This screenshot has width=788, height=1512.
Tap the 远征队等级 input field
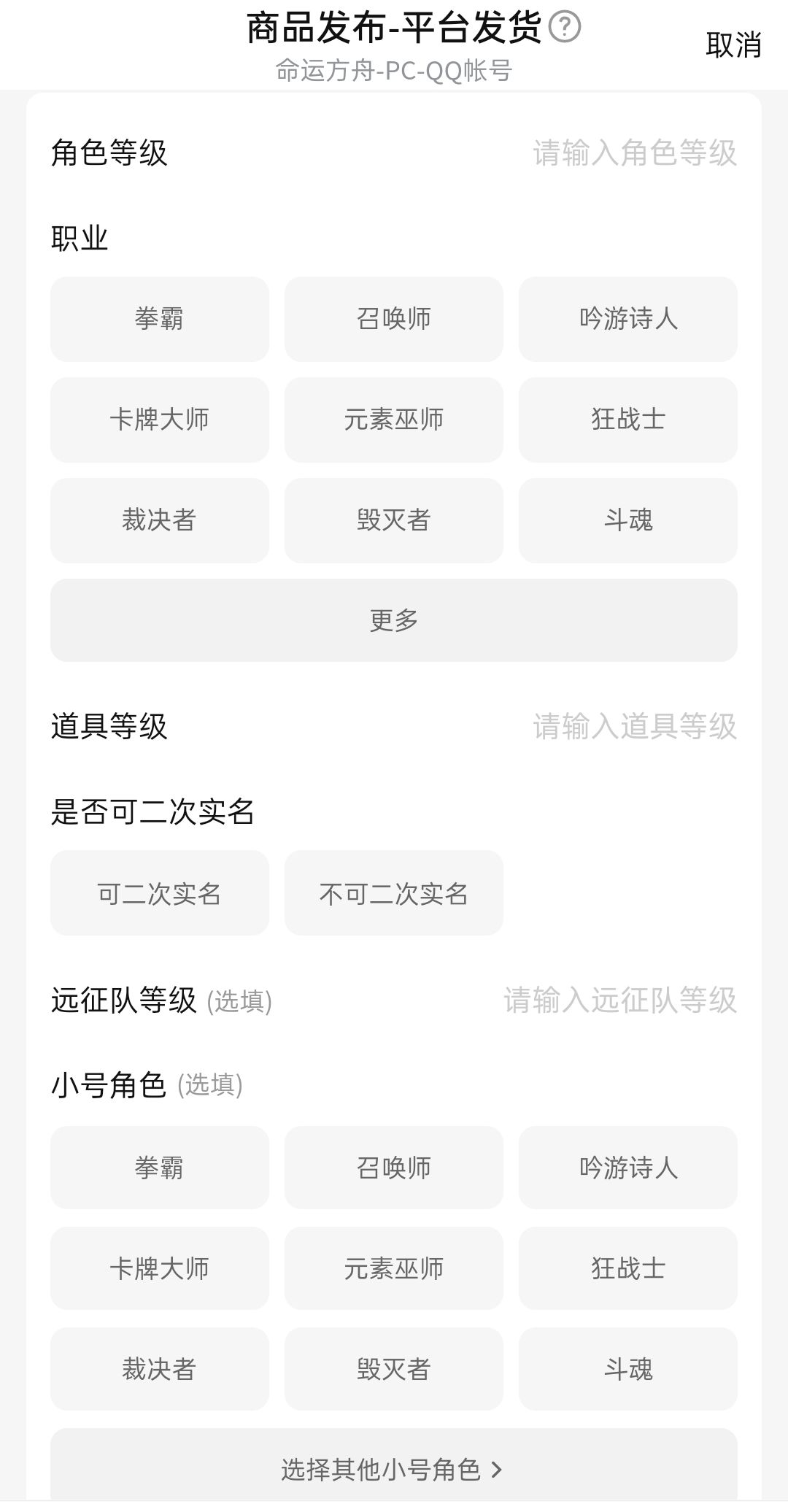619,1000
